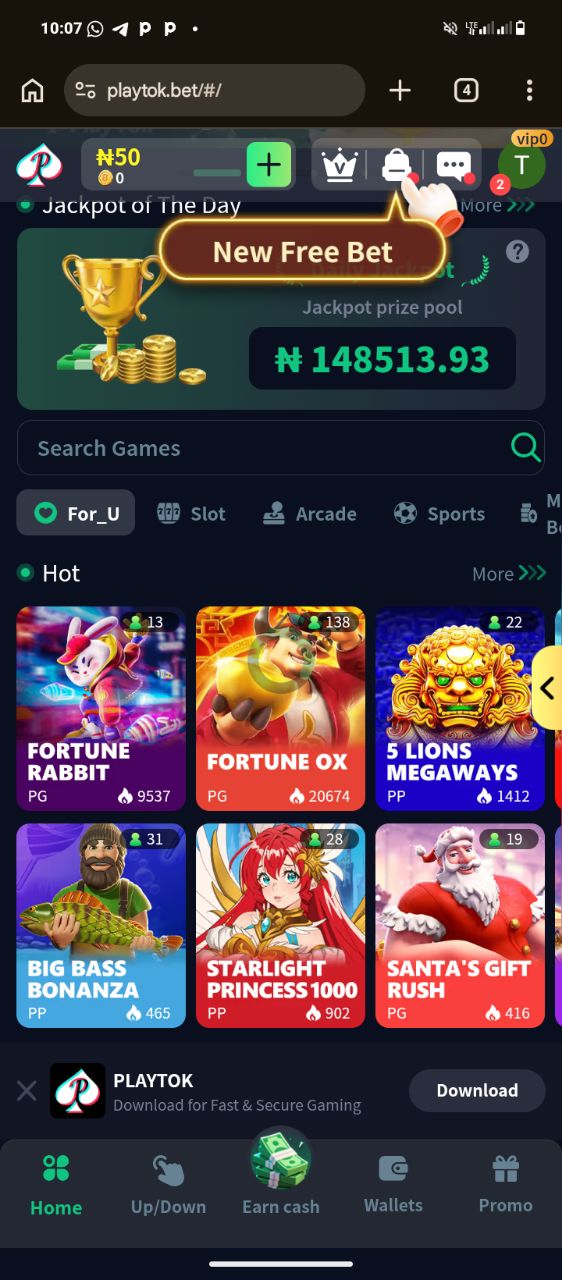Open Starlight Princess 1000

[280, 926]
